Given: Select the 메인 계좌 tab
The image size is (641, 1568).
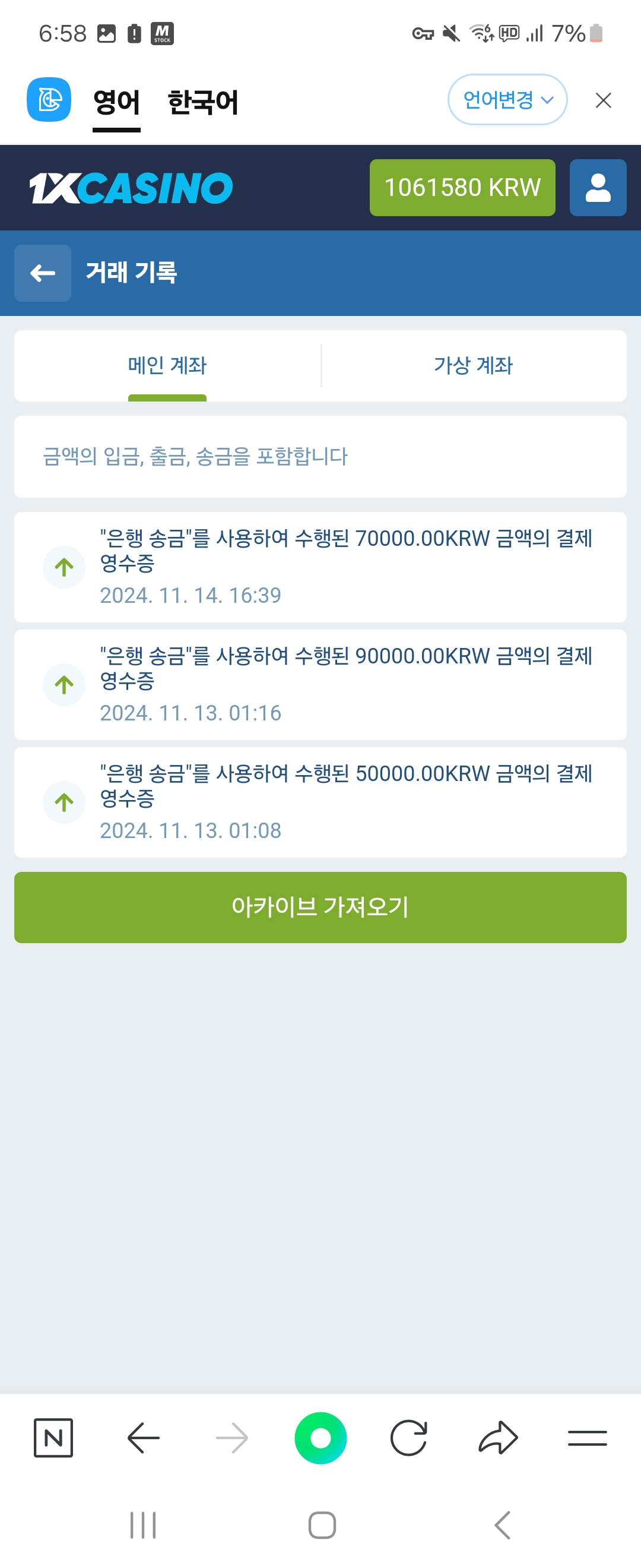Looking at the screenshot, I should (167, 365).
